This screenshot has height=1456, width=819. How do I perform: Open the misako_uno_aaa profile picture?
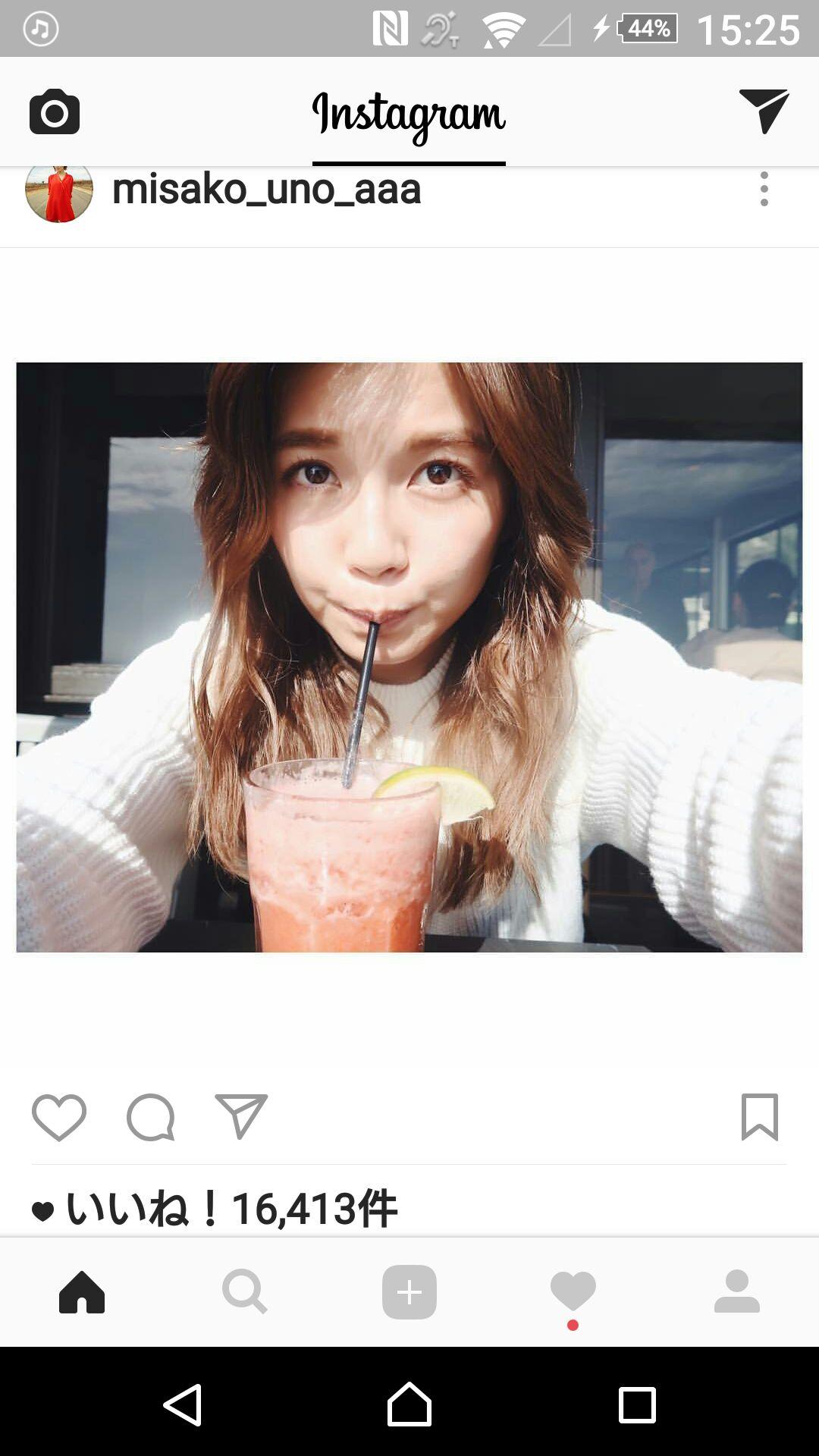pyautogui.click(x=59, y=193)
